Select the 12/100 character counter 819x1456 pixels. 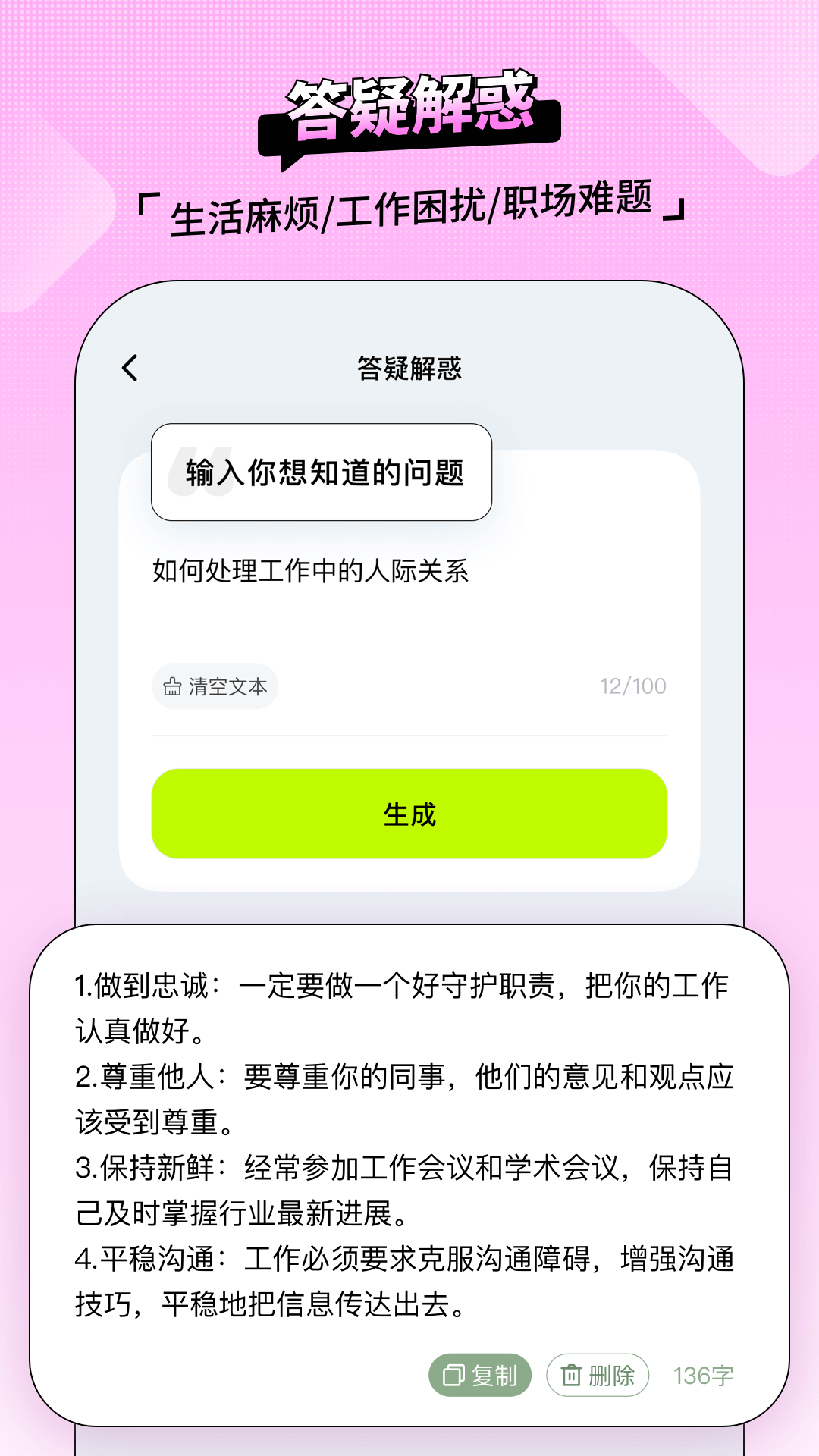(632, 685)
